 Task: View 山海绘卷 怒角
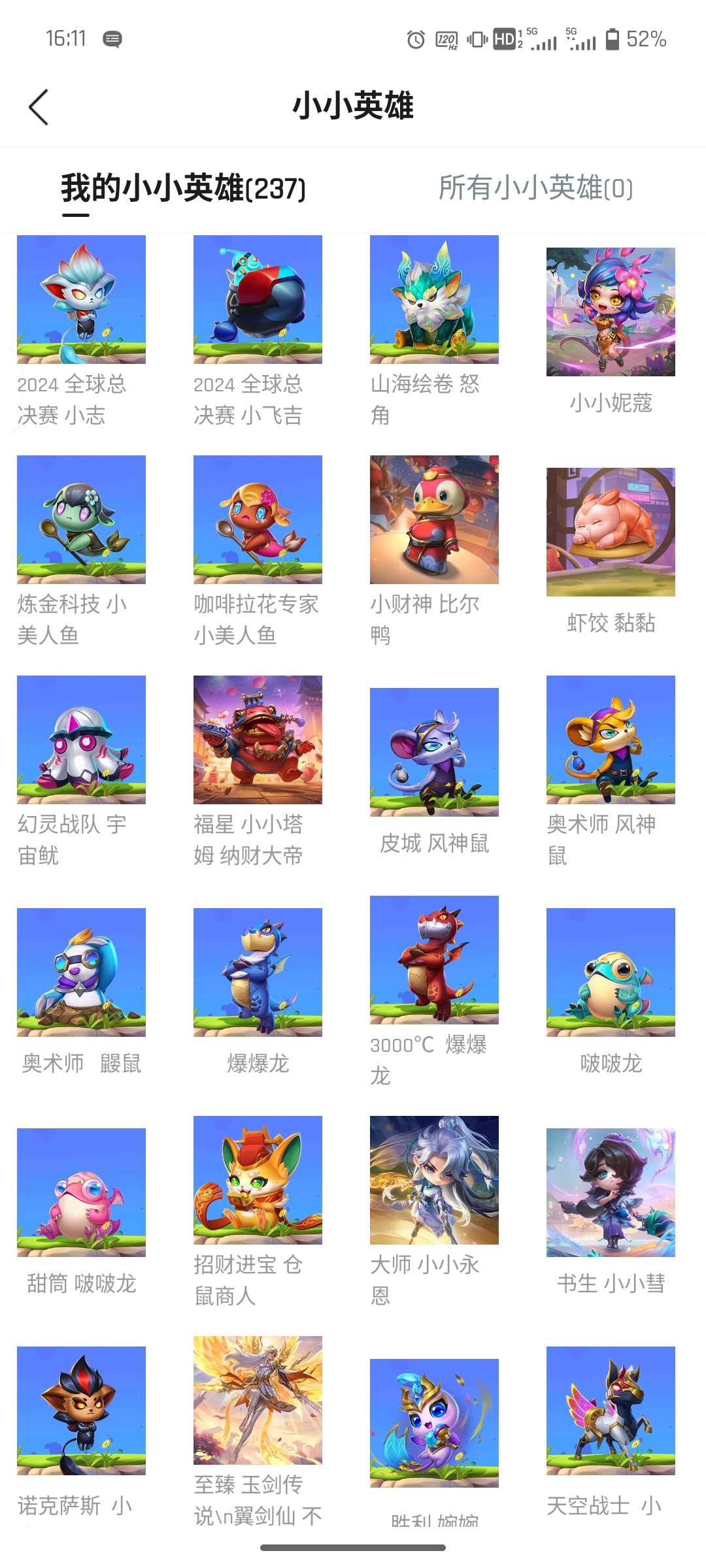click(434, 300)
